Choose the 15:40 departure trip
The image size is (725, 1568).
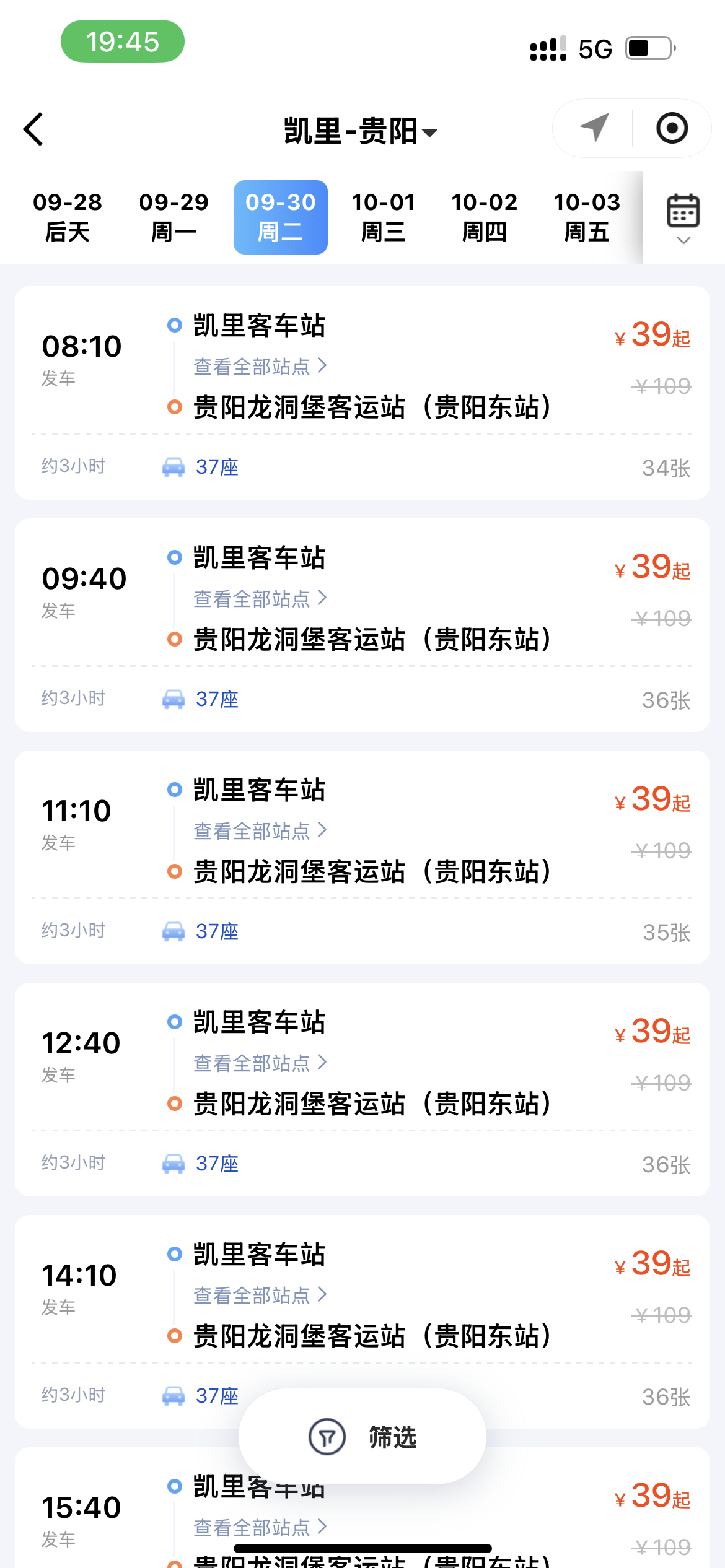(82, 1511)
